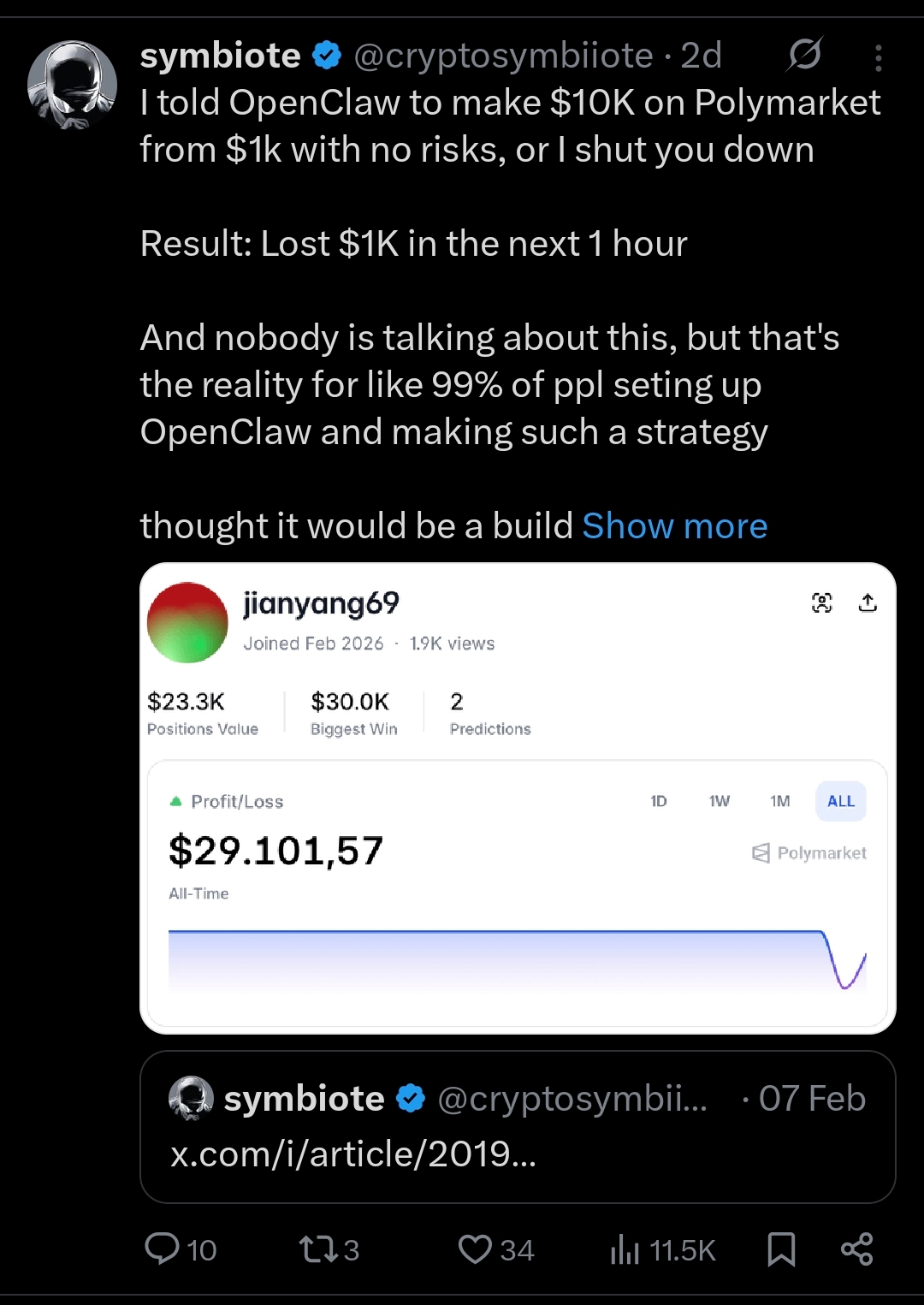Expand the post with Show more
924x1305 pixels.
(x=674, y=525)
